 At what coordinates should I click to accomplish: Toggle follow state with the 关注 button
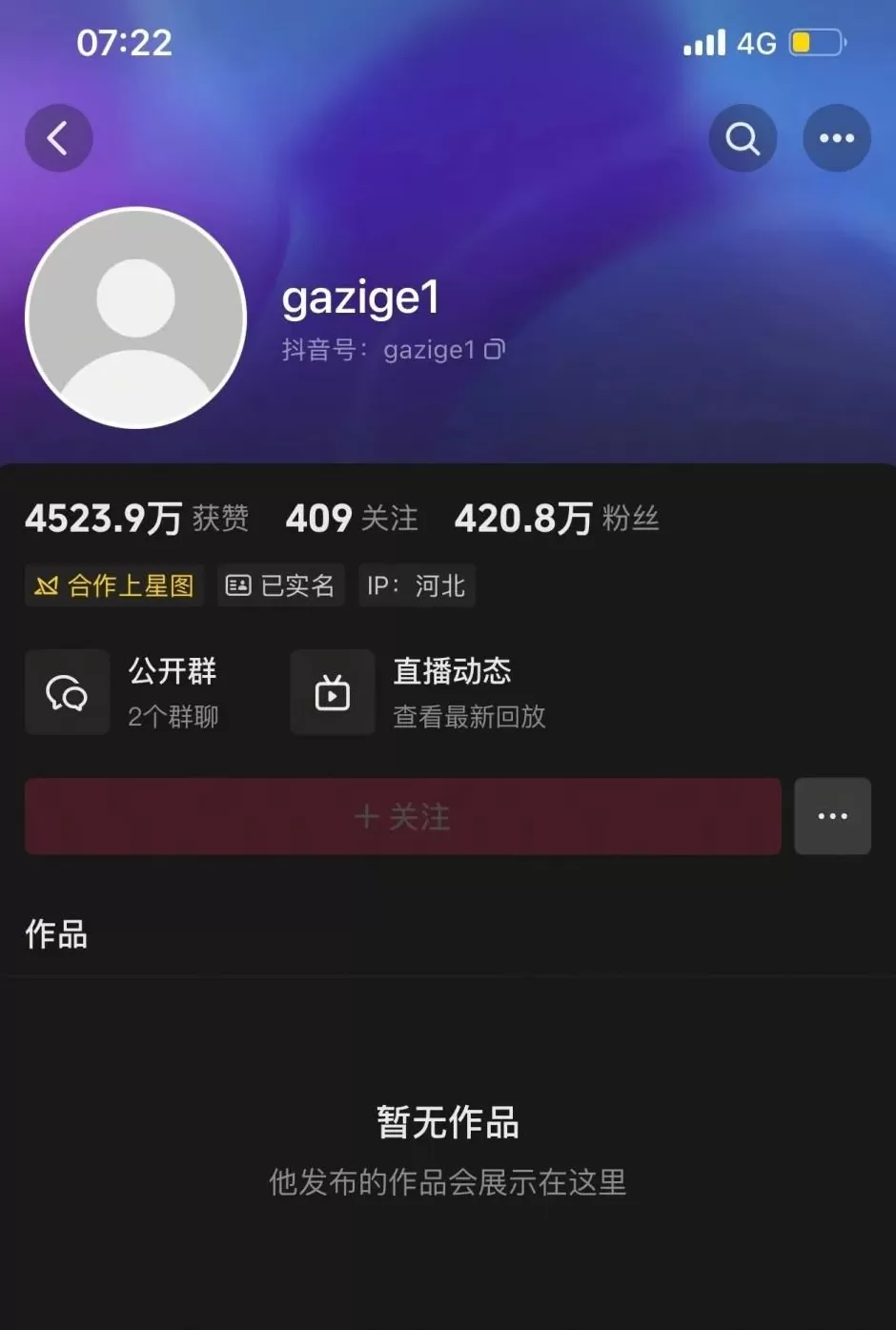coord(402,816)
